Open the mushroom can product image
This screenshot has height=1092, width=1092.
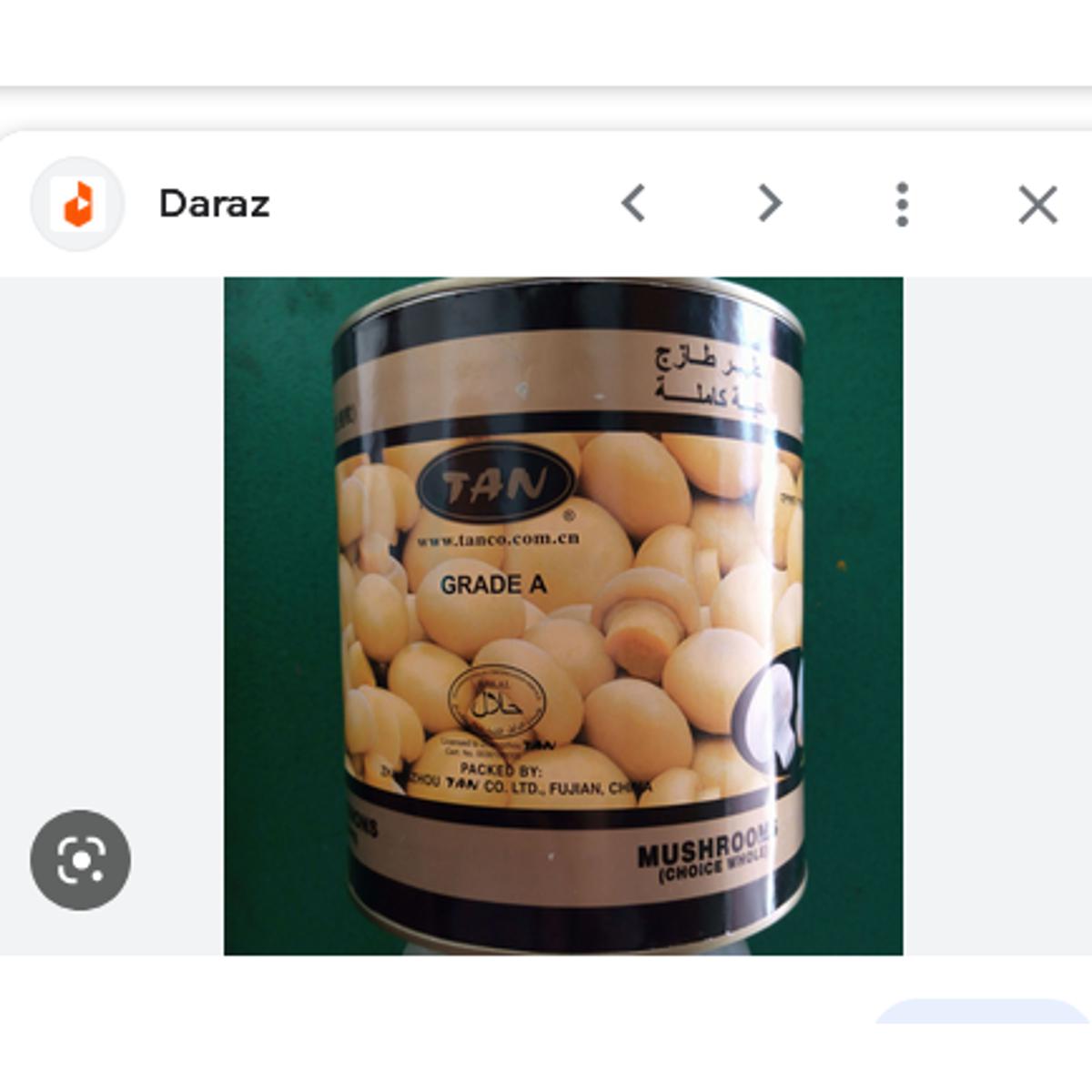pos(563,615)
